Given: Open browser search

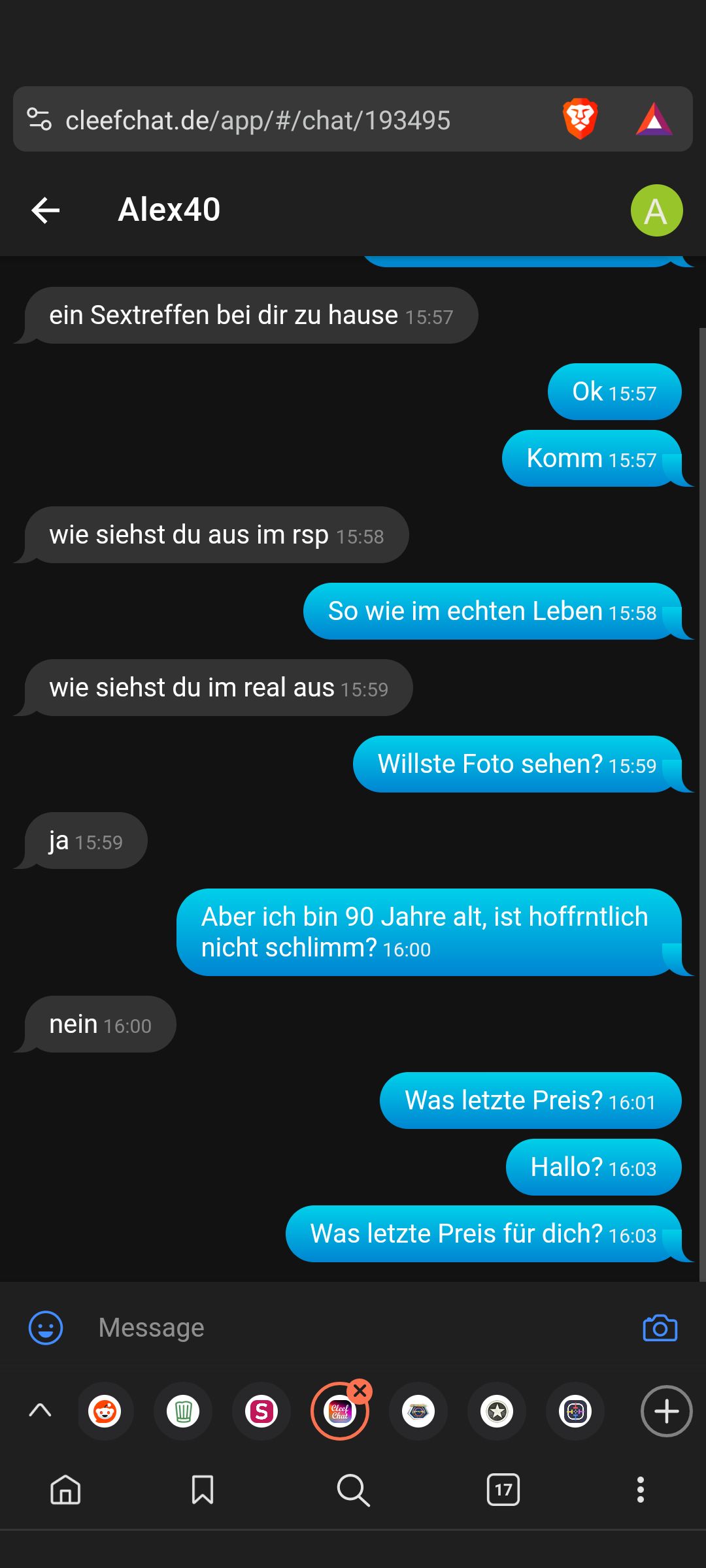Looking at the screenshot, I should [x=353, y=1490].
